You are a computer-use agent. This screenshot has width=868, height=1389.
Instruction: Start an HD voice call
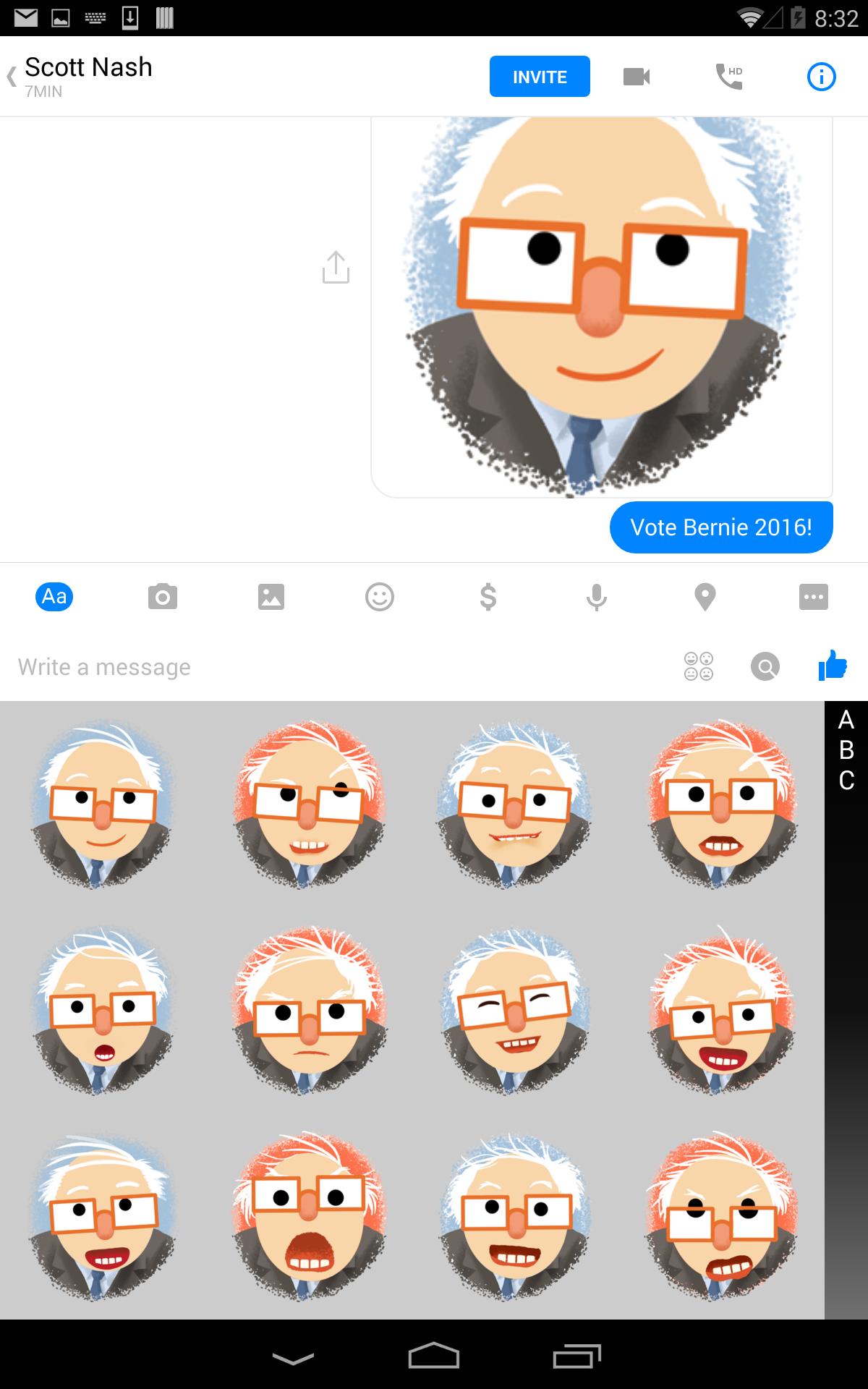pos(728,77)
